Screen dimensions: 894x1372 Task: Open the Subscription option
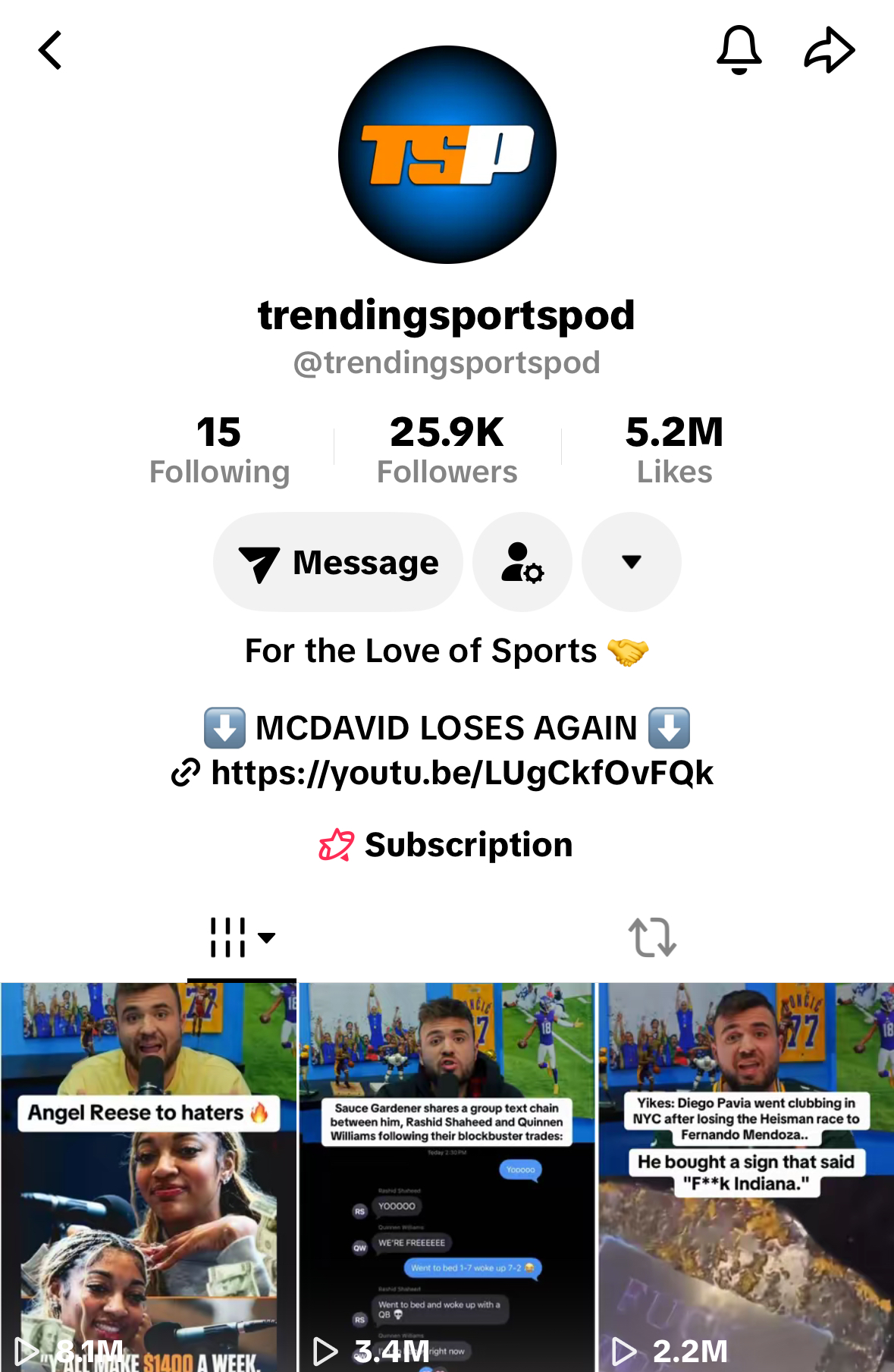point(447,845)
